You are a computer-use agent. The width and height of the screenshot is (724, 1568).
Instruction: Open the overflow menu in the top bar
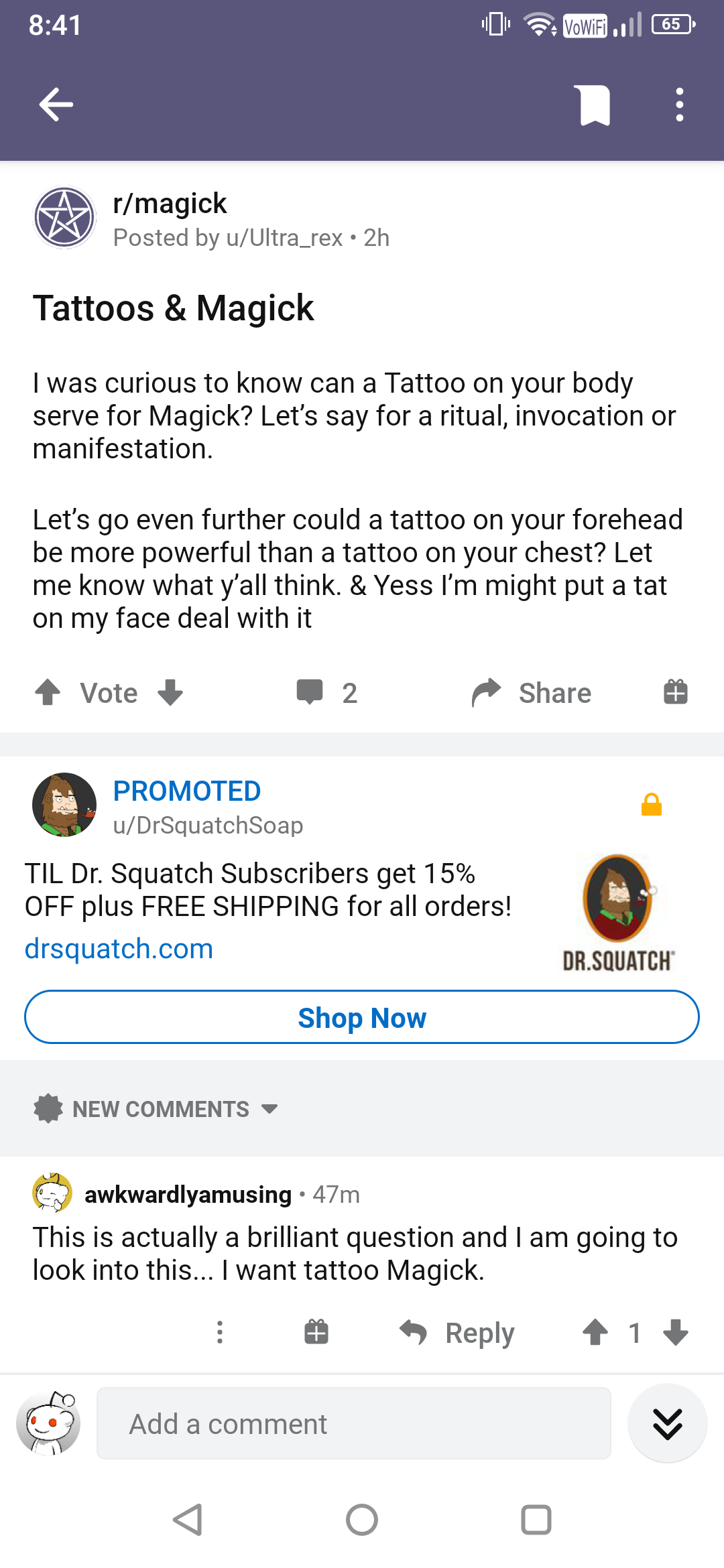[x=680, y=105]
